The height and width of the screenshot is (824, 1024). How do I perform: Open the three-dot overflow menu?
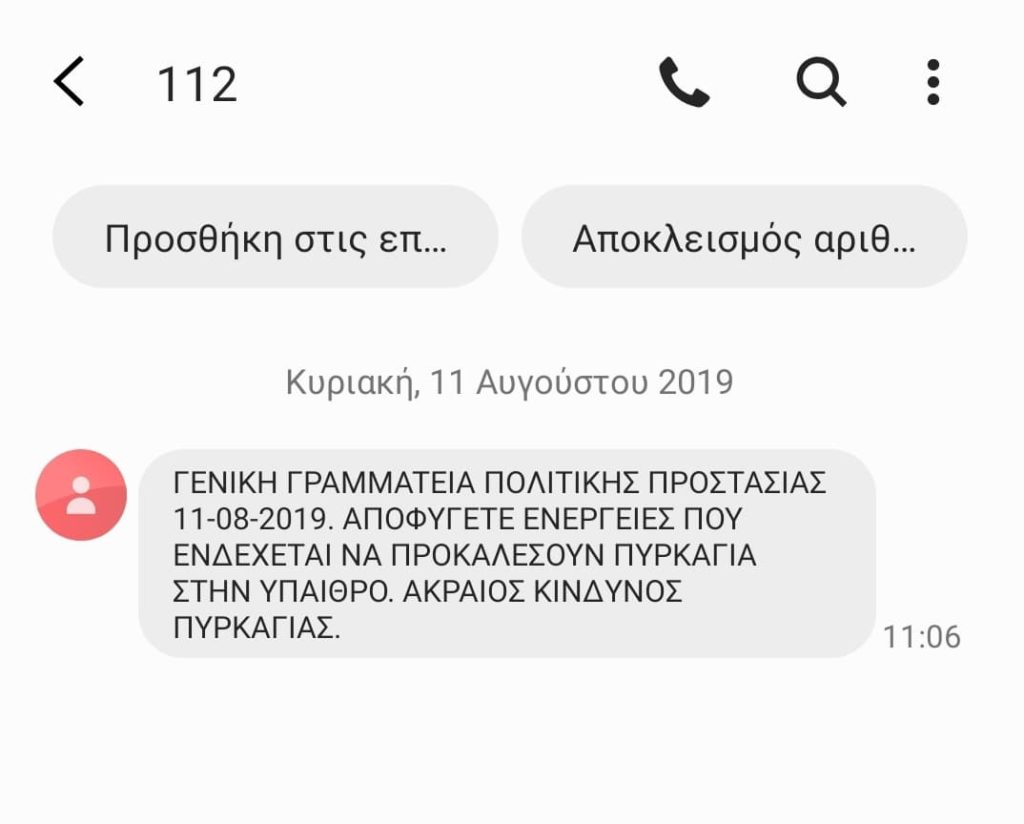point(933,82)
